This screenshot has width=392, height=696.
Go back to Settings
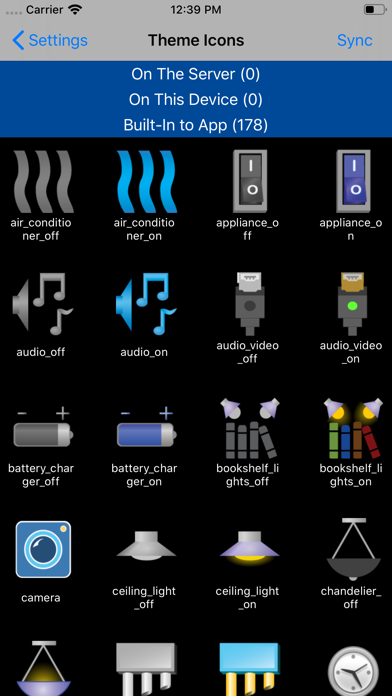(50, 40)
